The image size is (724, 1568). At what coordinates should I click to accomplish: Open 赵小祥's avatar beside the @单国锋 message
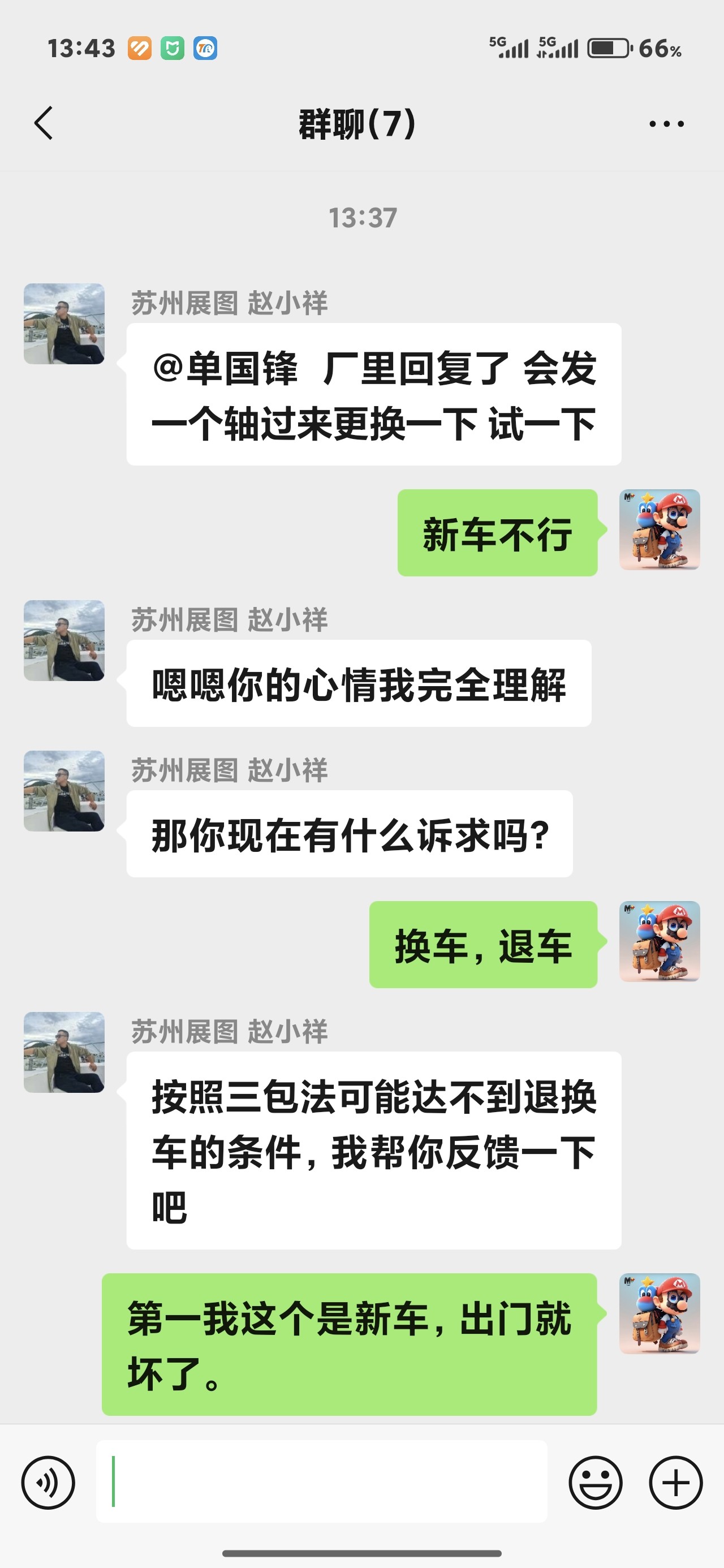pyautogui.click(x=64, y=324)
